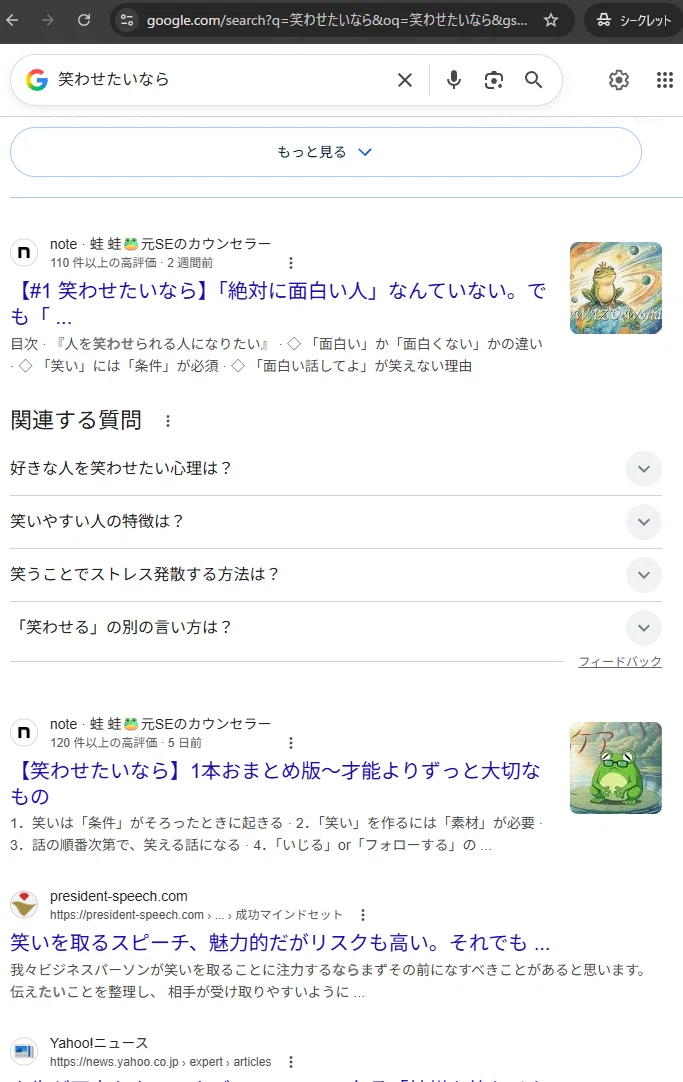Screen dimensions: 683x1082
Task: Expand 笑いやすい人の特徴は？
Action: pos(335,522)
